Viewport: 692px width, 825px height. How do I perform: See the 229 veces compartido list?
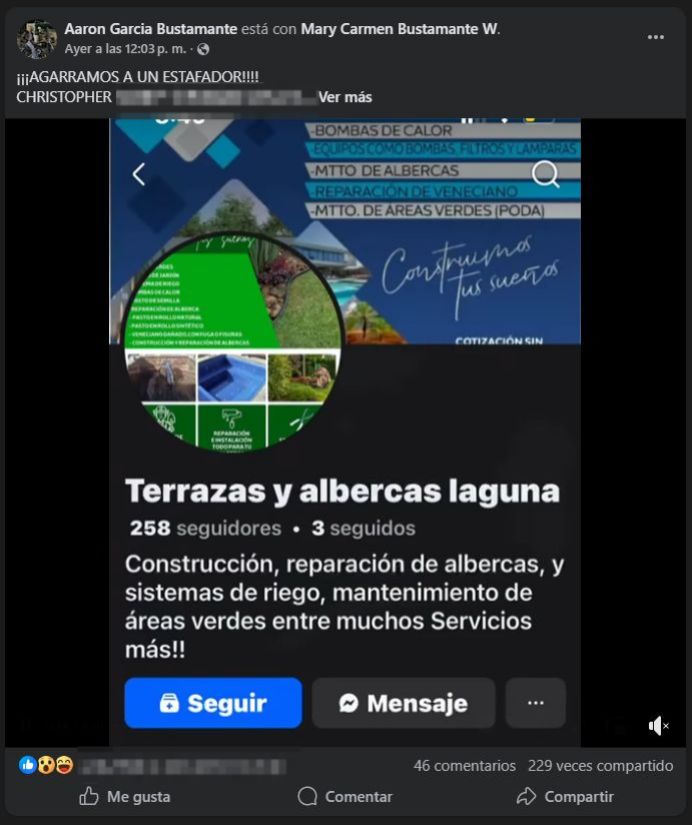click(x=600, y=766)
